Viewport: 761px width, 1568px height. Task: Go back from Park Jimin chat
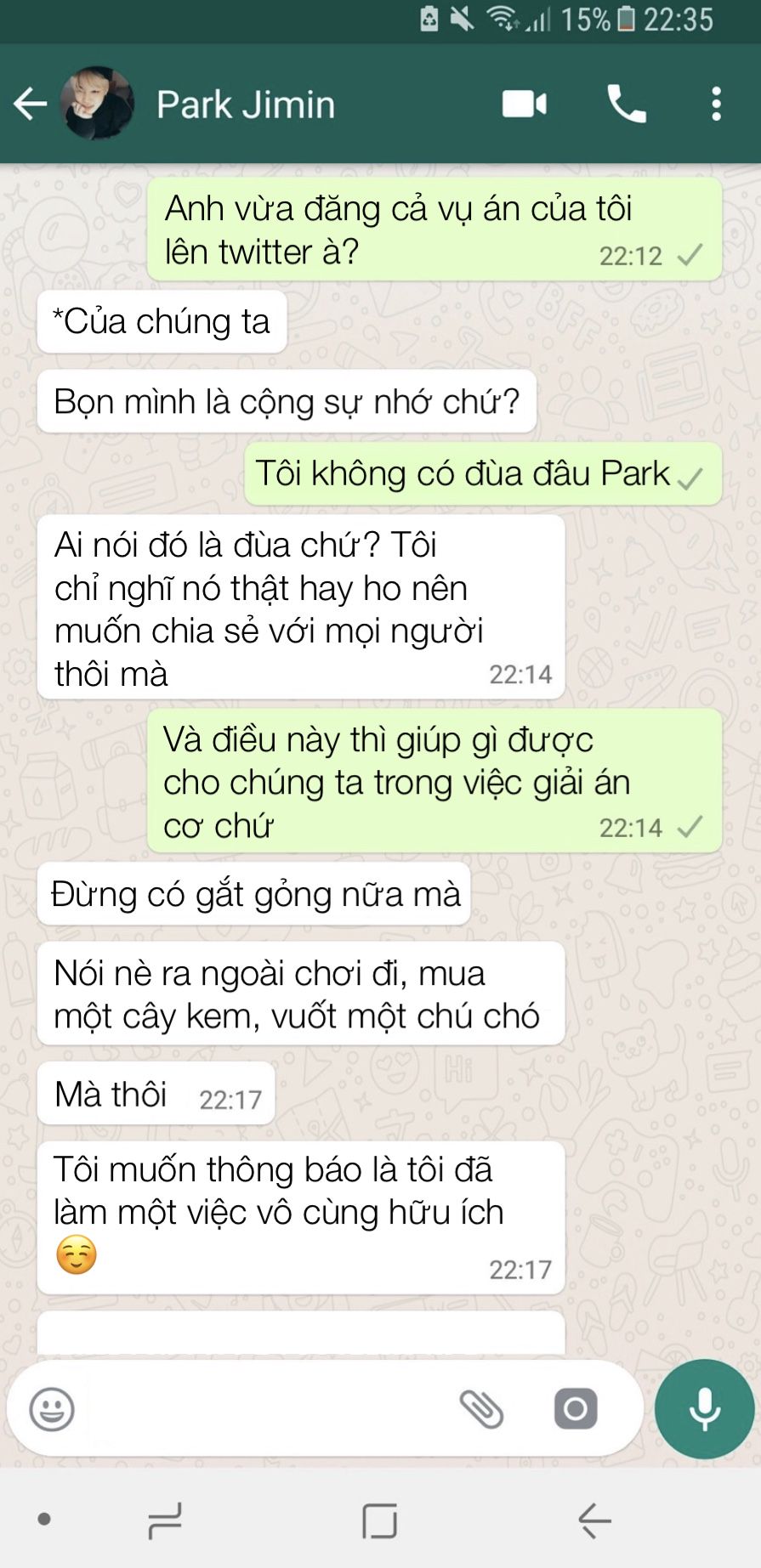[30, 105]
